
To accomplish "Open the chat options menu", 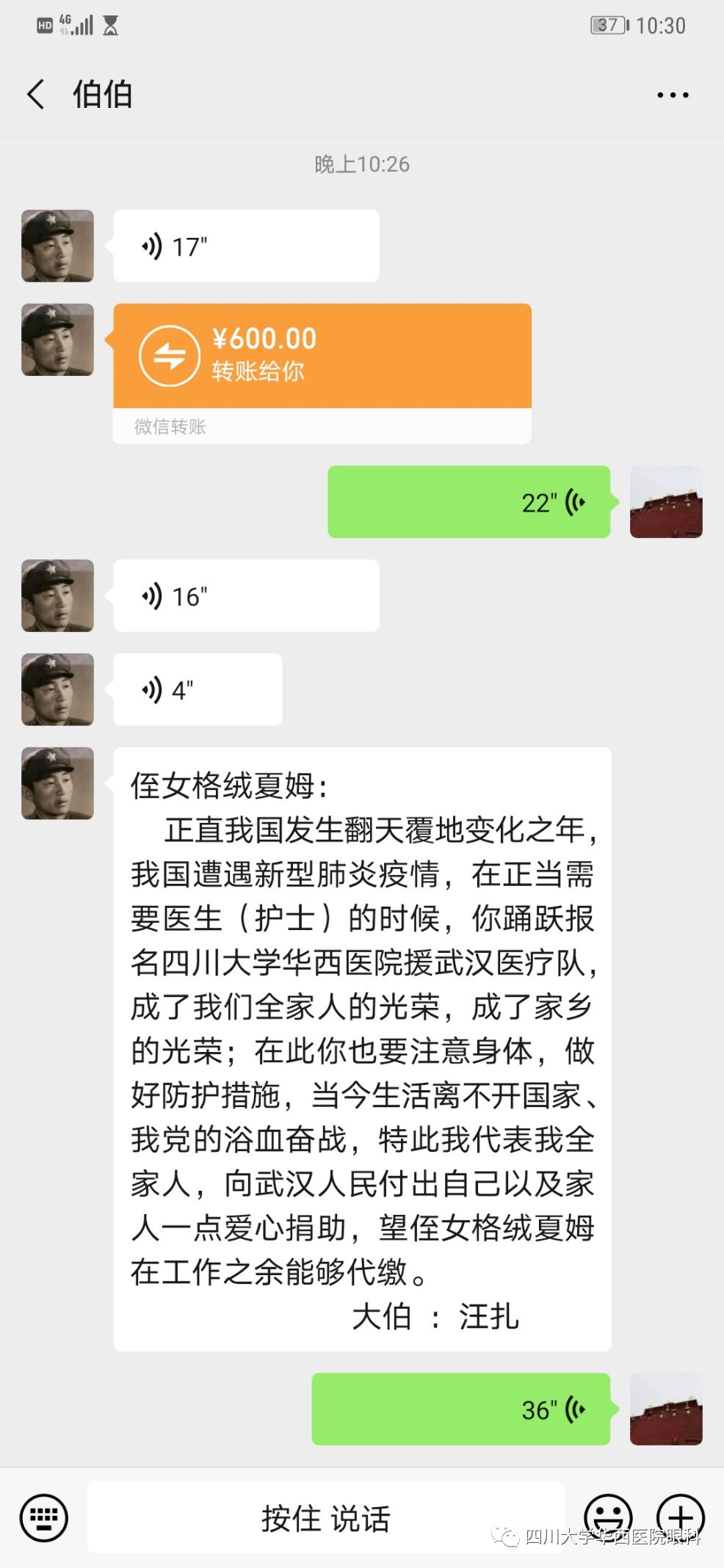I will pos(672,95).
